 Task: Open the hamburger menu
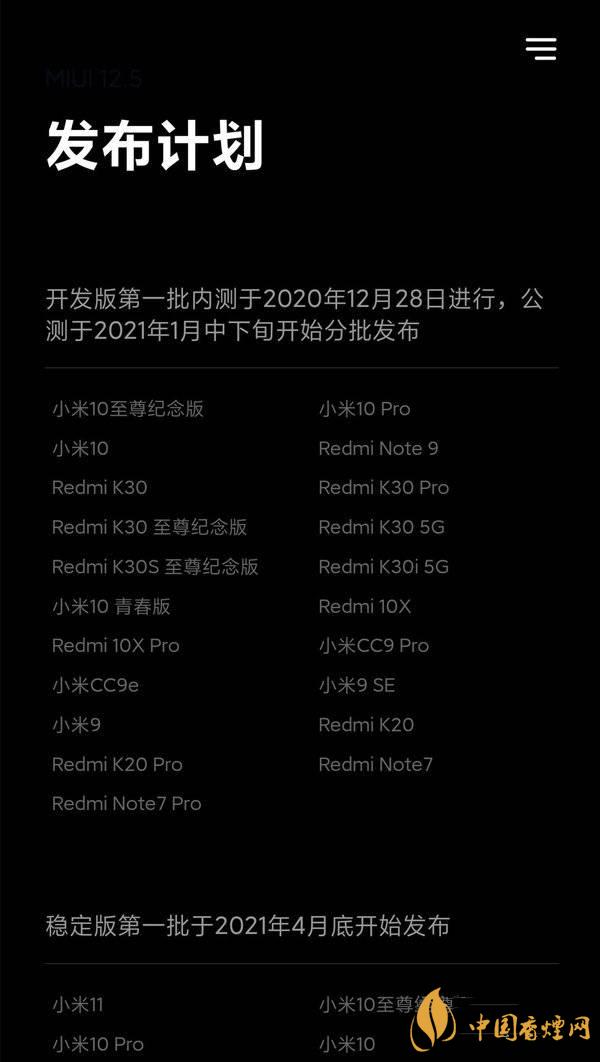(x=540, y=49)
